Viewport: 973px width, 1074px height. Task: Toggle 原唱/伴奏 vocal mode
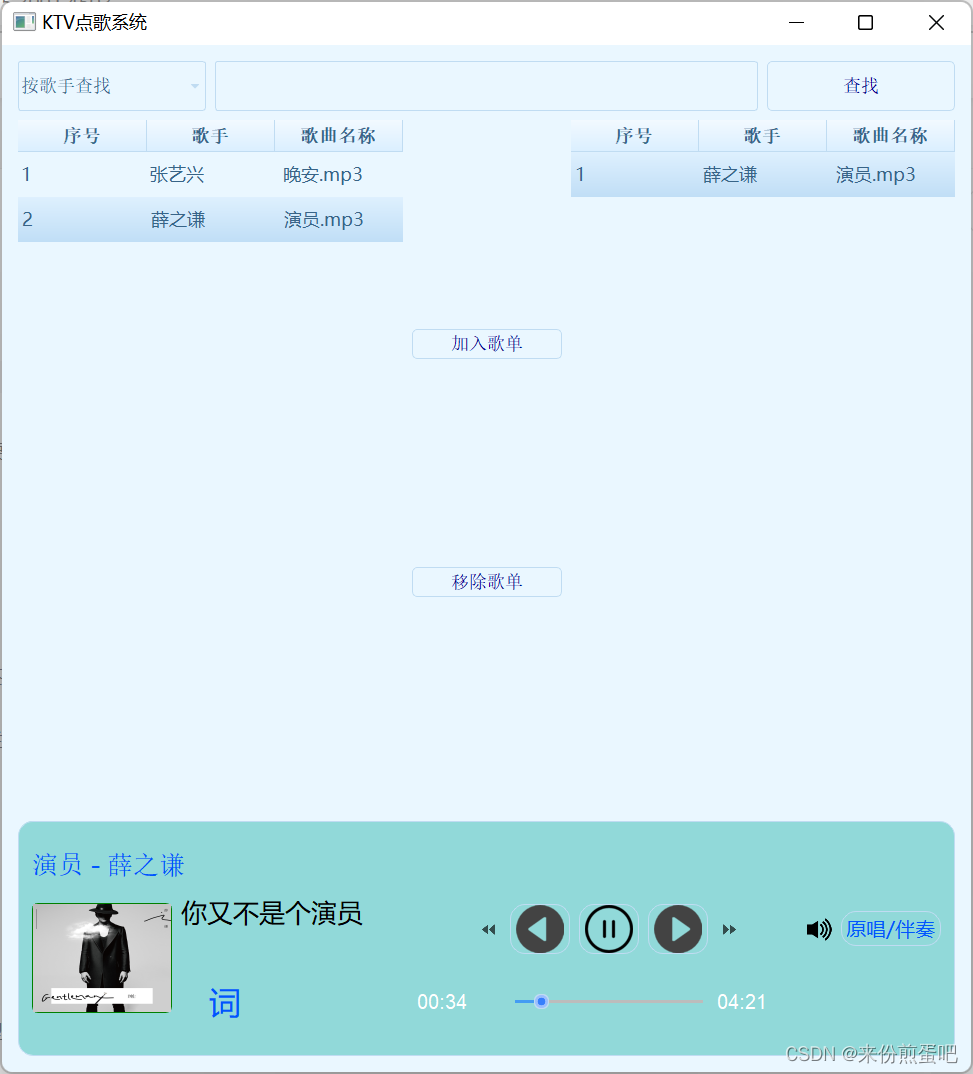pos(890,929)
